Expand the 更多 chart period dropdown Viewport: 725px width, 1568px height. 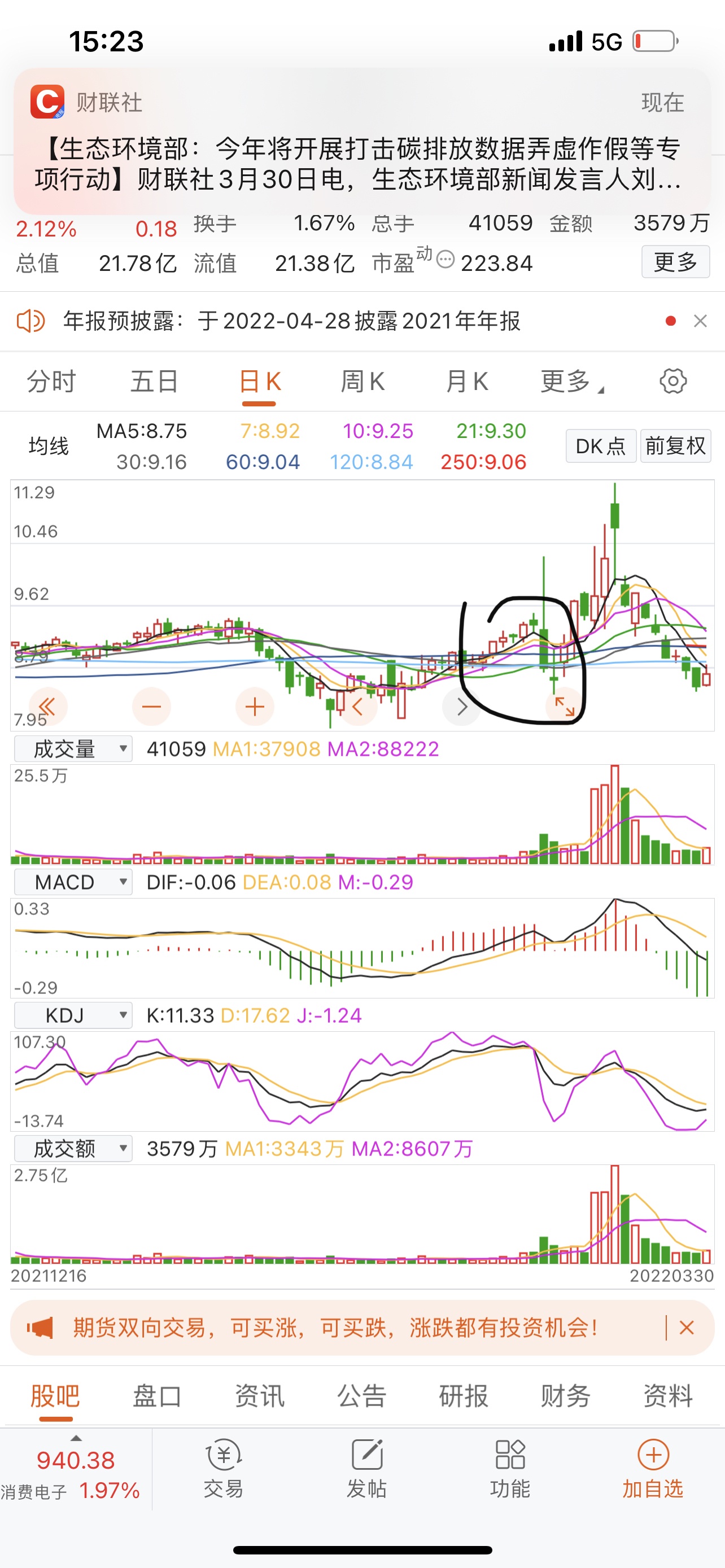coord(571,382)
